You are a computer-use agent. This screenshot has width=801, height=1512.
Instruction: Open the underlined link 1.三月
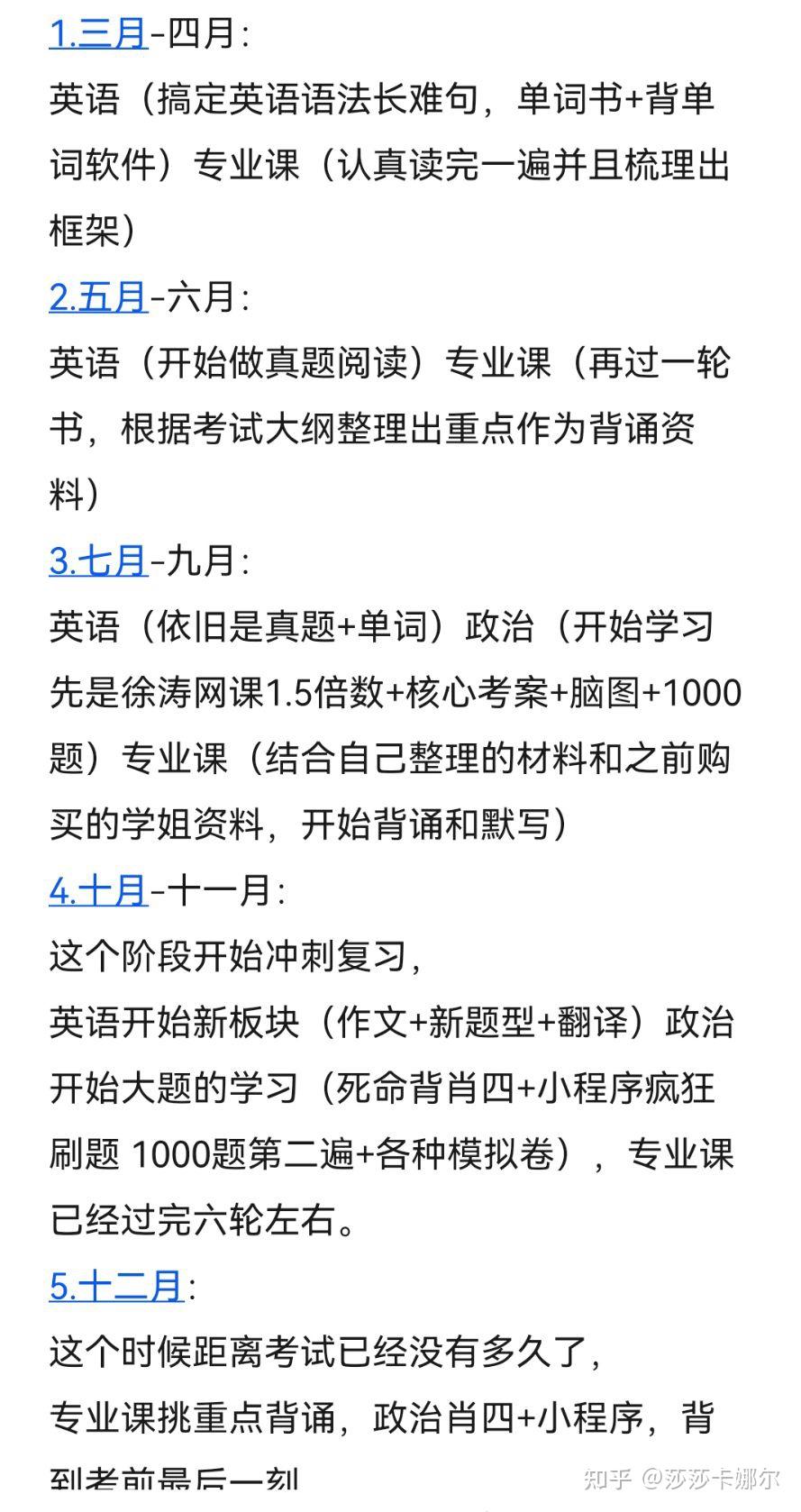coord(98,34)
